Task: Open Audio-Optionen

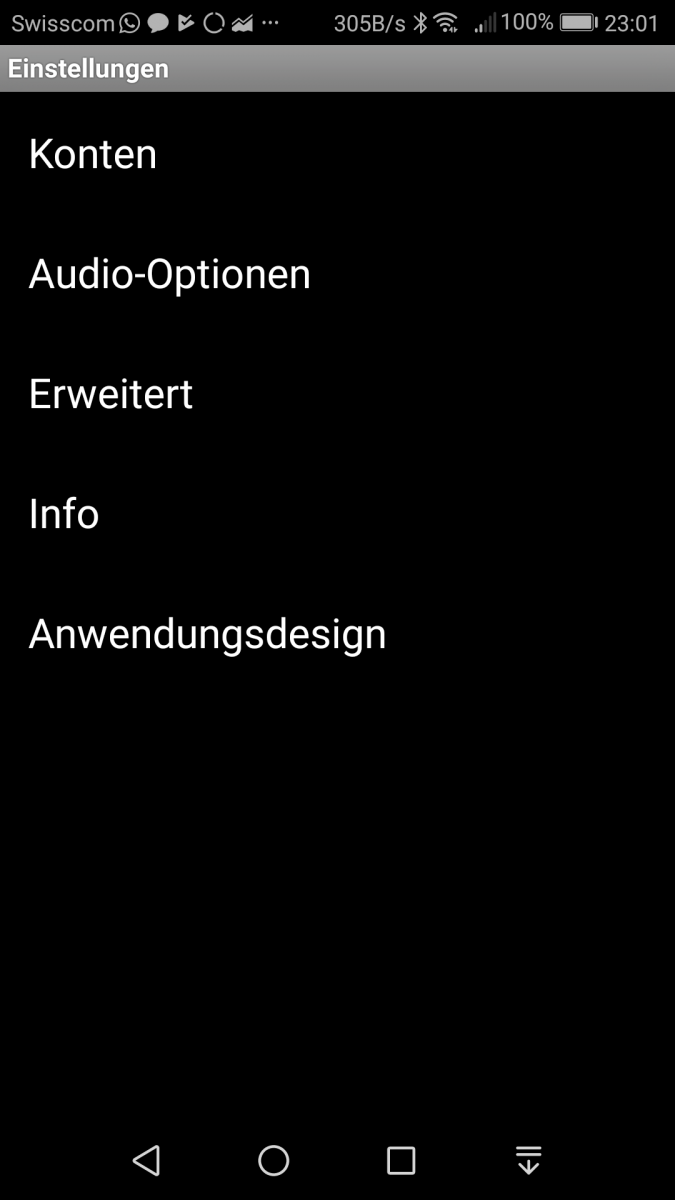Action: [x=337, y=274]
